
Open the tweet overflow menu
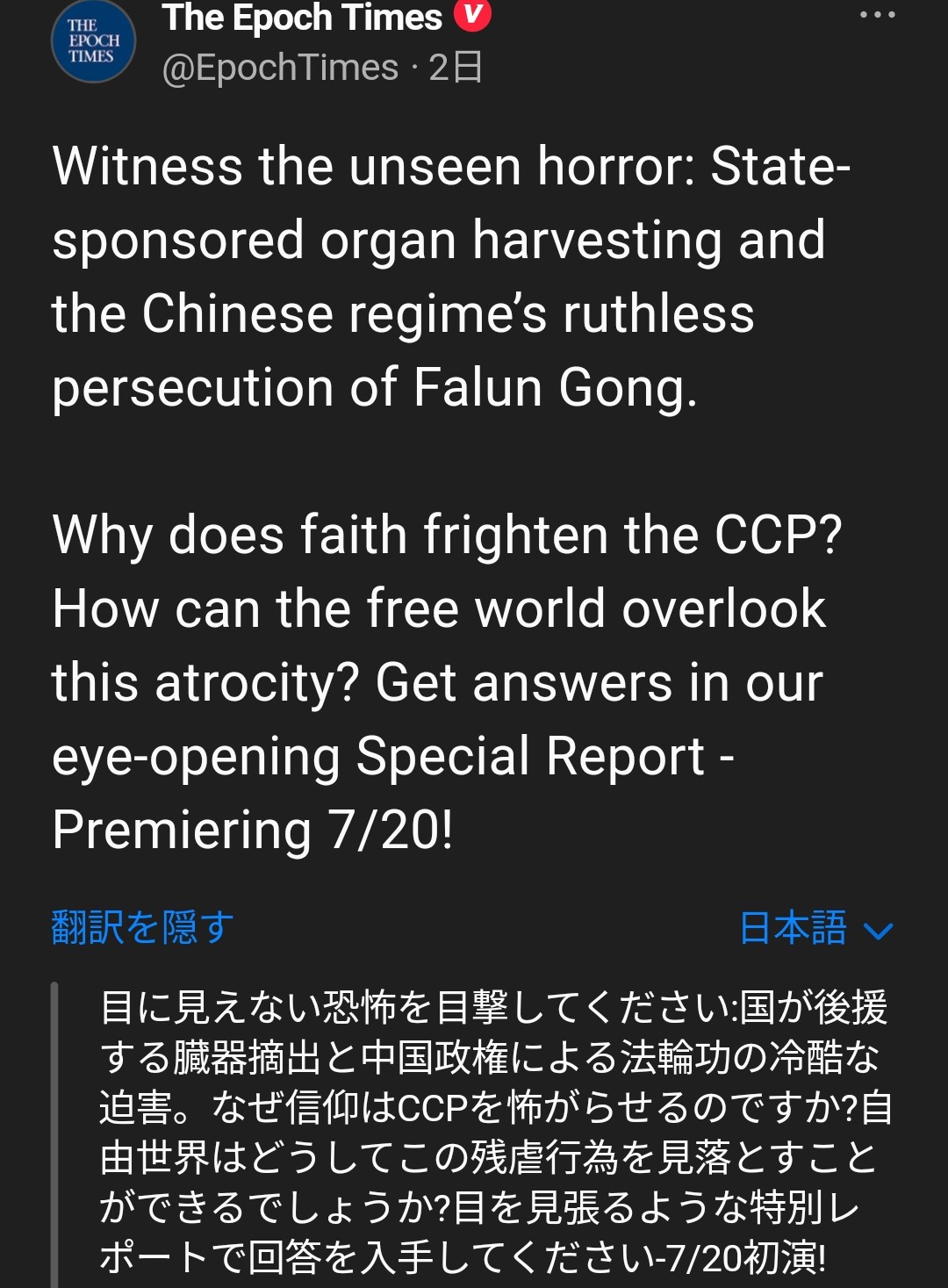[x=877, y=15]
